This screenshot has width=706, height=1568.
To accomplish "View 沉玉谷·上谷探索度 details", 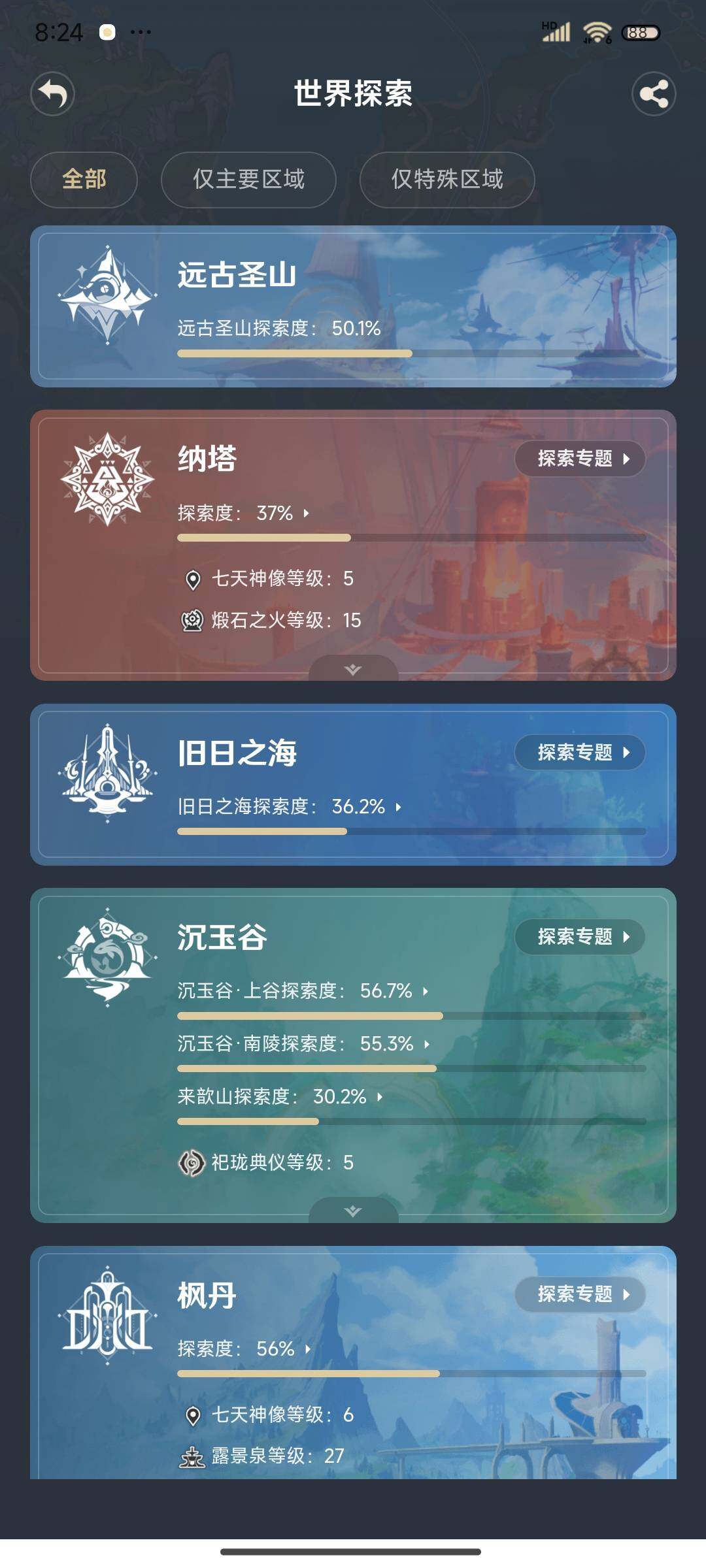I will pos(303,991).
